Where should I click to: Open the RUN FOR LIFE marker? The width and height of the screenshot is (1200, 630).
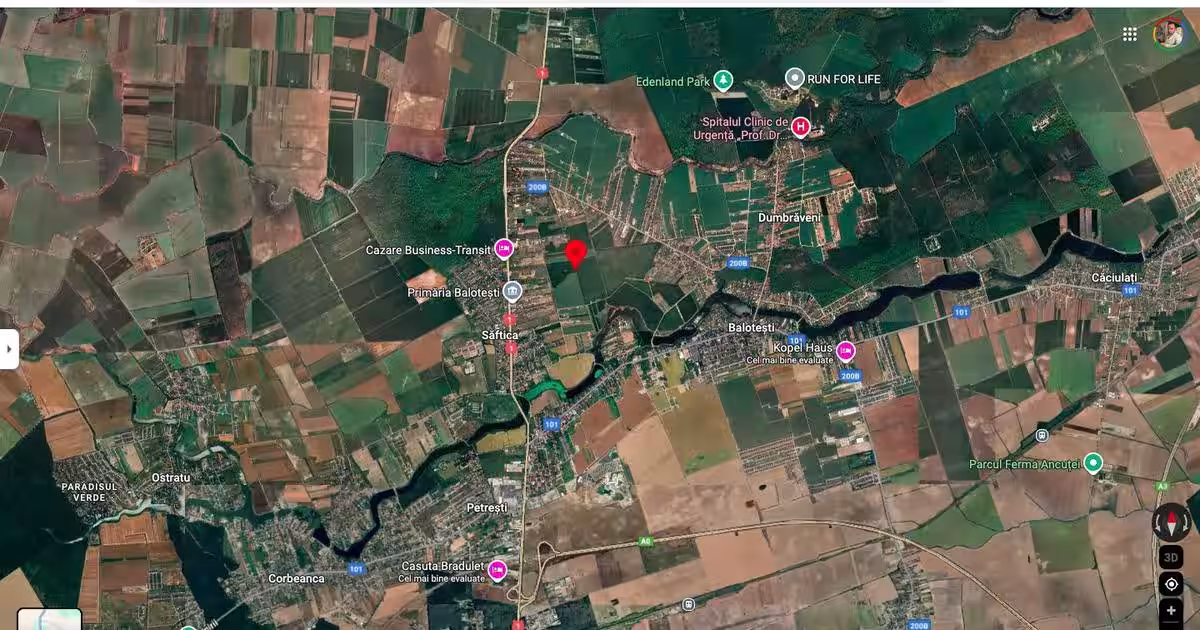click(795, 78)
